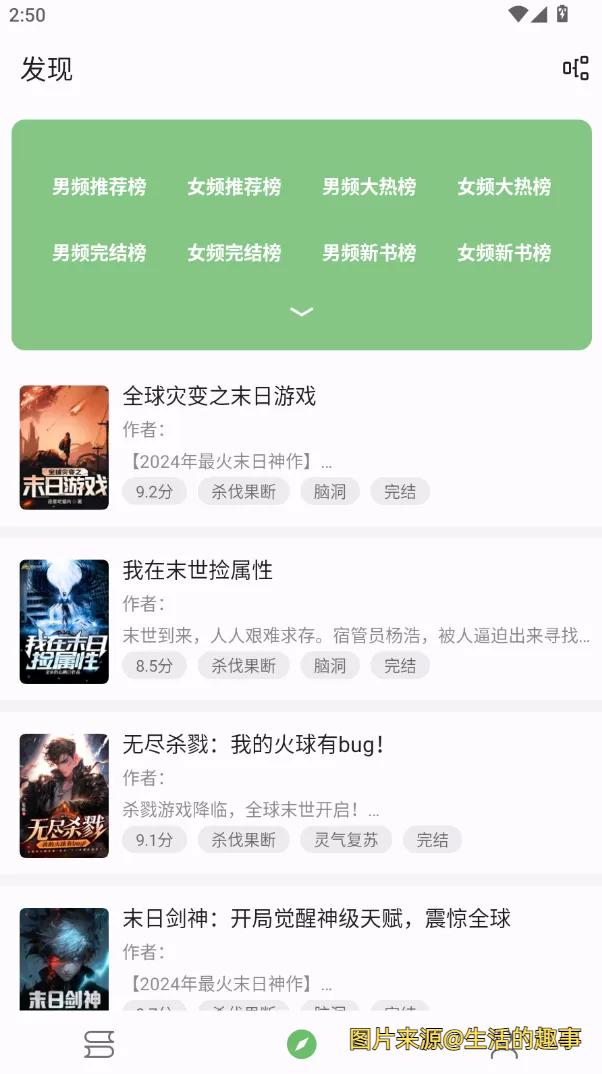Open the book 无尽杀戮：我的火球有bug！
Image resolution: width=602 pixels, height=1074 pixels.
pos(254,745)
